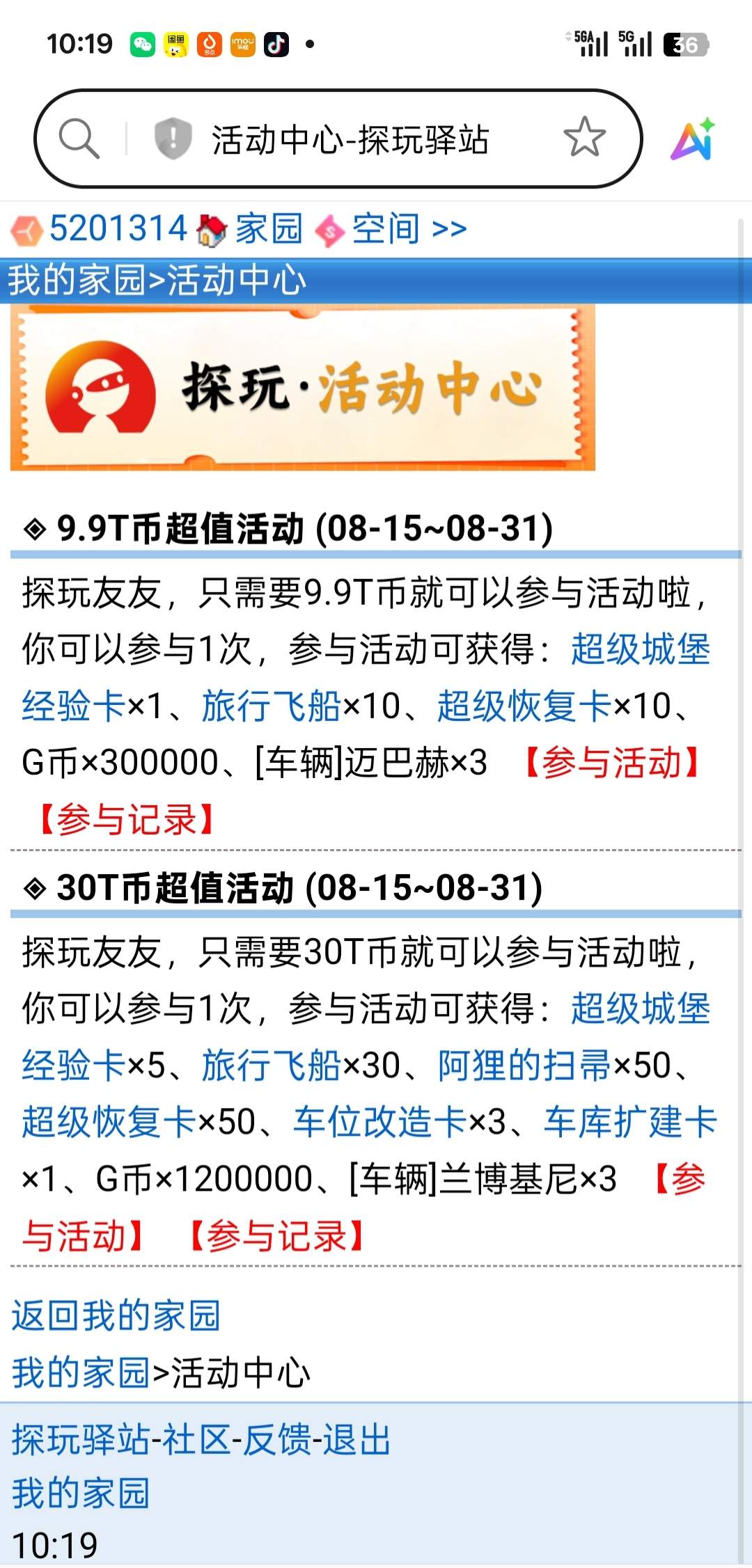The height and width of the screenshot is (1568, 752).
Task: Open the address bar with 活动中心-探玩驿站
Action: click(x=350, y=139)
